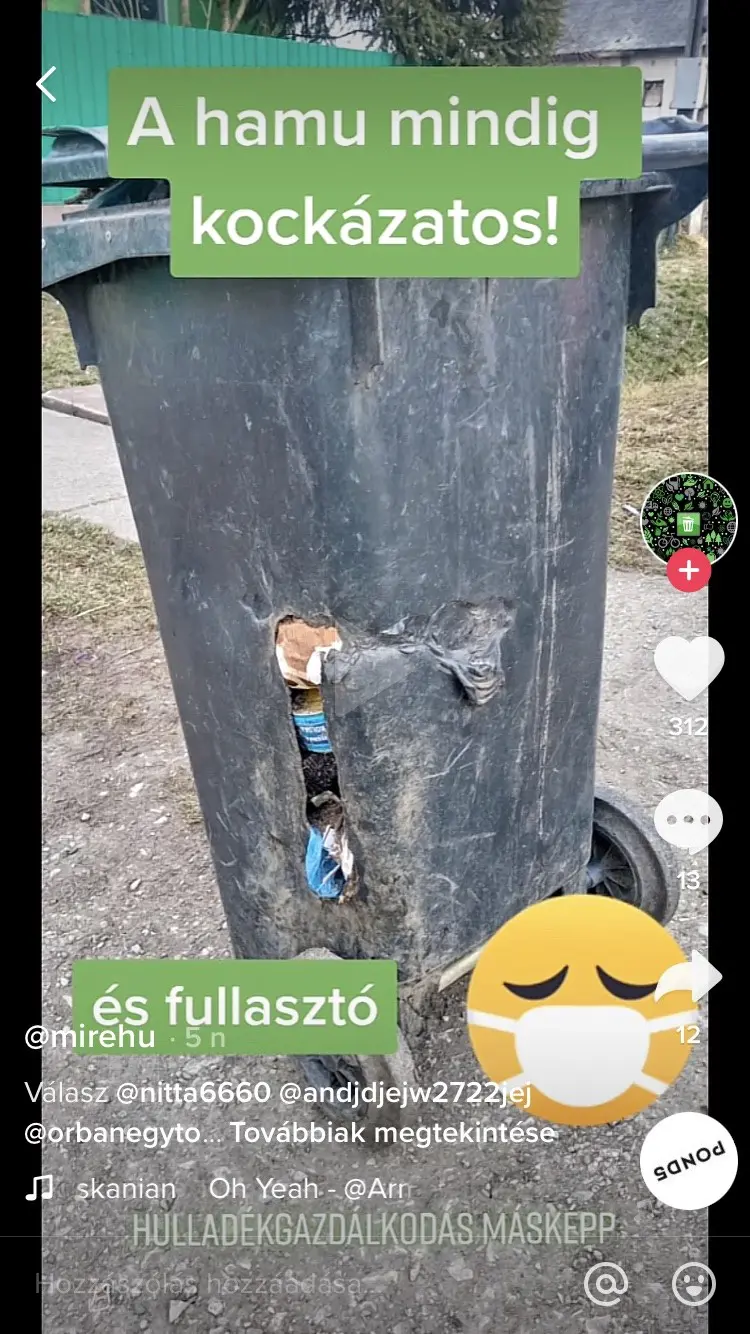Insert a mention with the @ icon
750x1334 pixels.
[x=606, y=1284]
